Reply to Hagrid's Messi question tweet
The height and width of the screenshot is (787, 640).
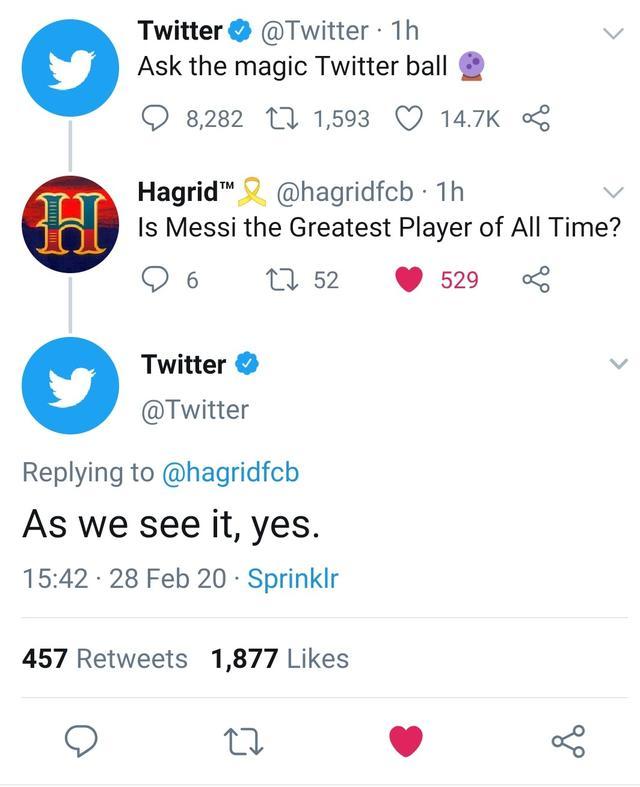154,280
